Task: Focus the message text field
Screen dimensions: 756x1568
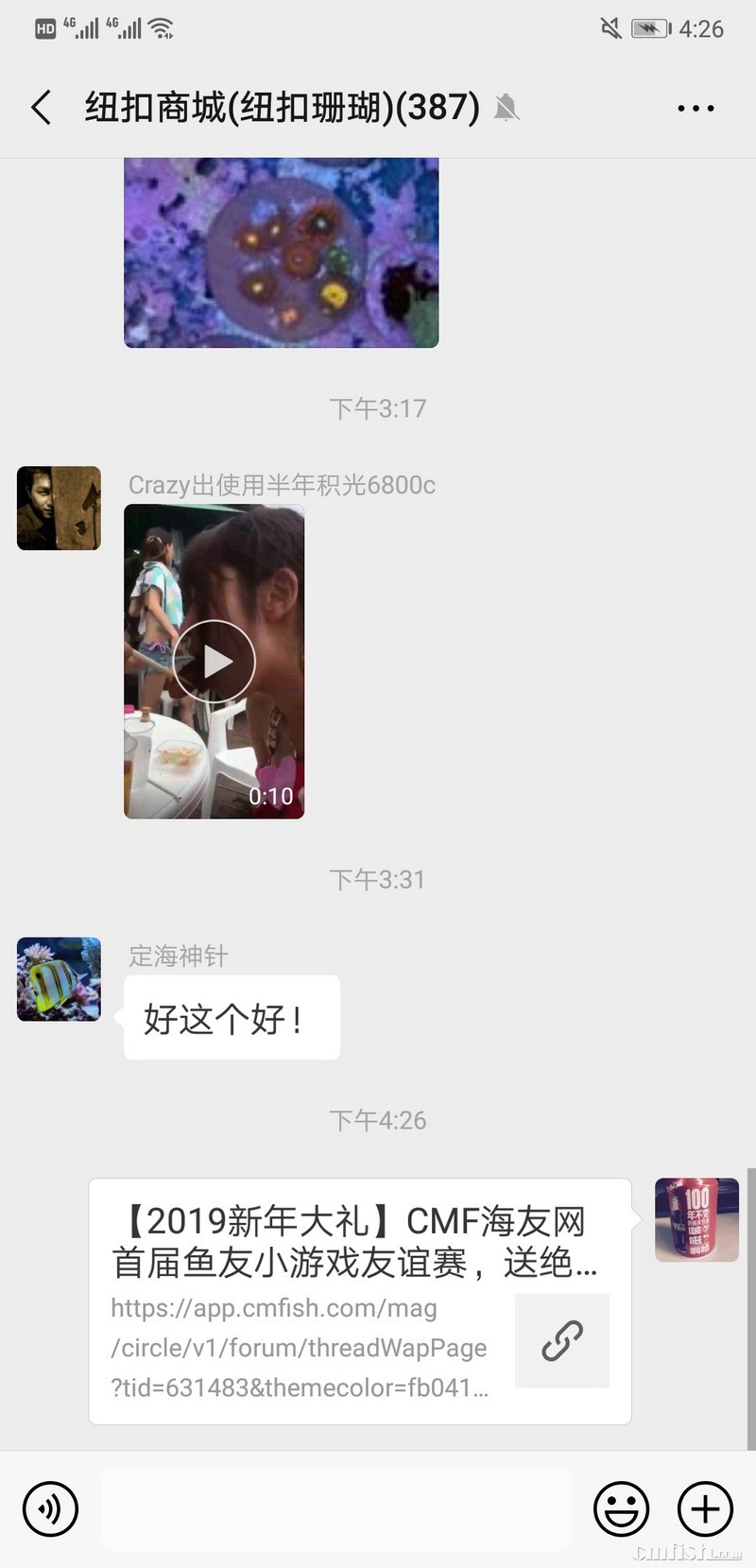Action: click(335, 1508)
